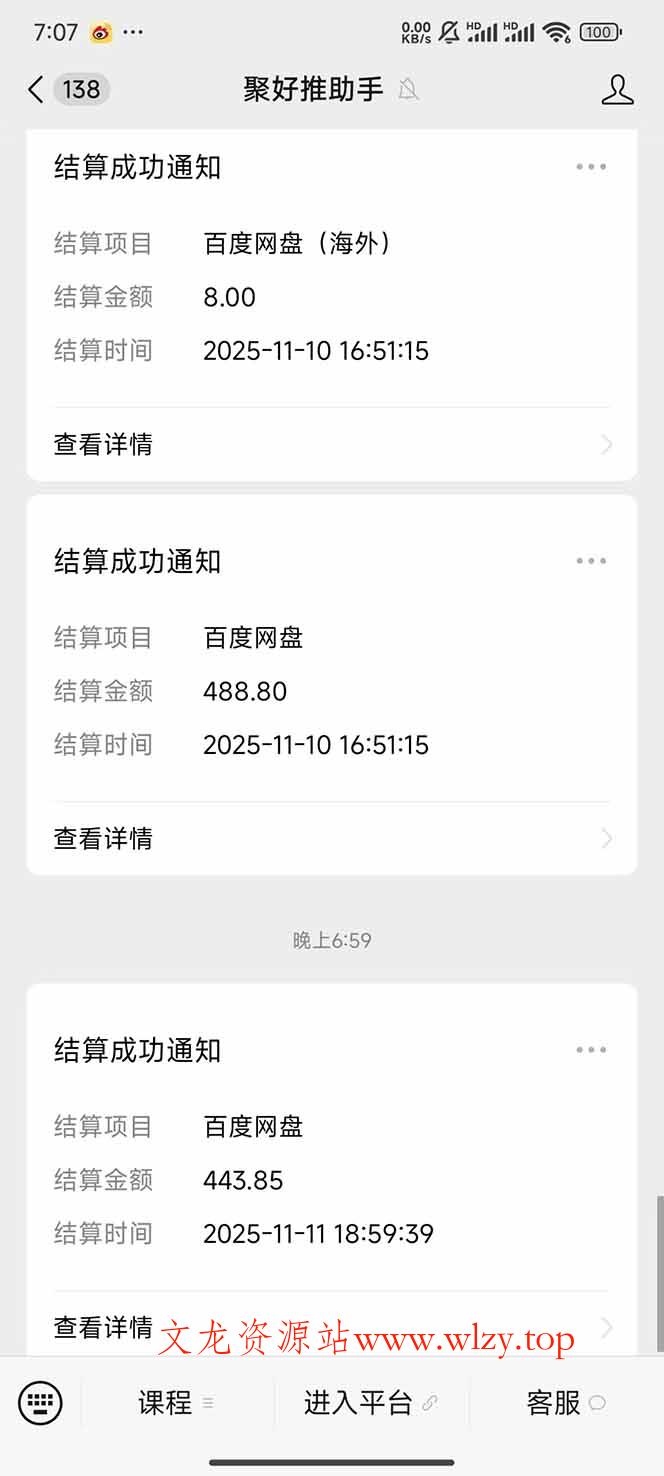Open the 客服 customer service menu

click(565, 1403)
